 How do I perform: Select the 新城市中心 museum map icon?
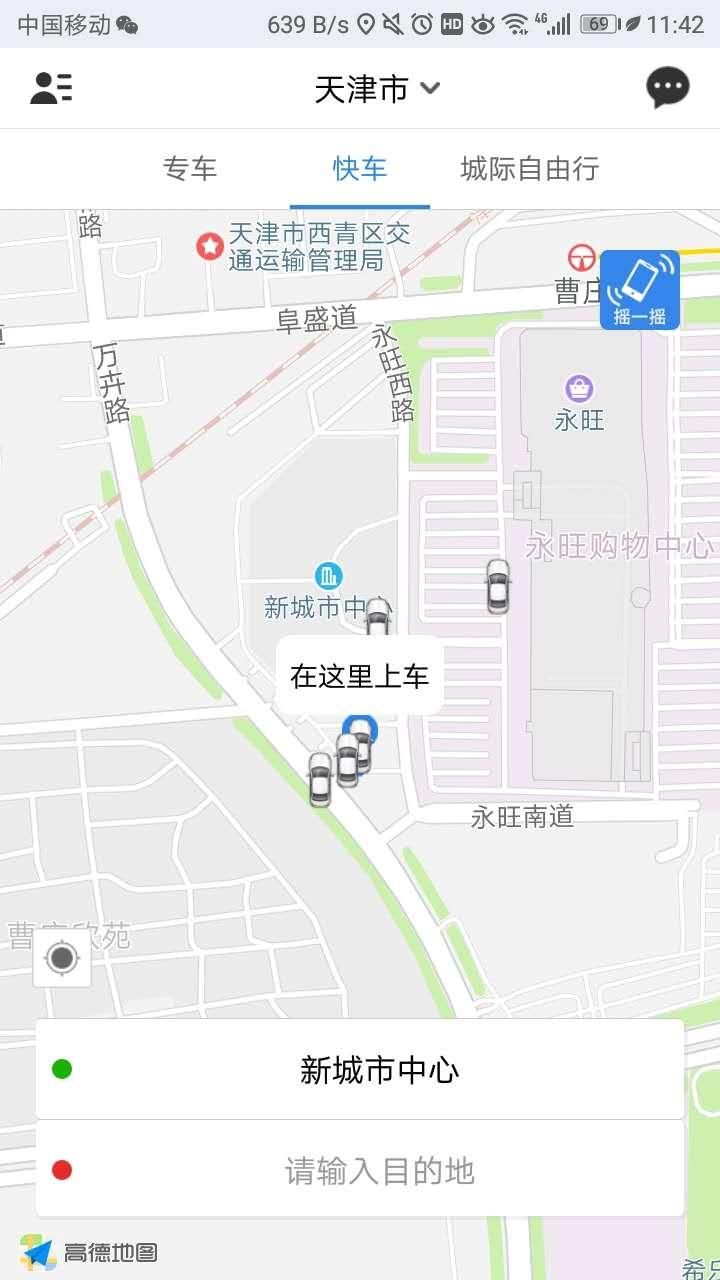(x=330, y=575)
